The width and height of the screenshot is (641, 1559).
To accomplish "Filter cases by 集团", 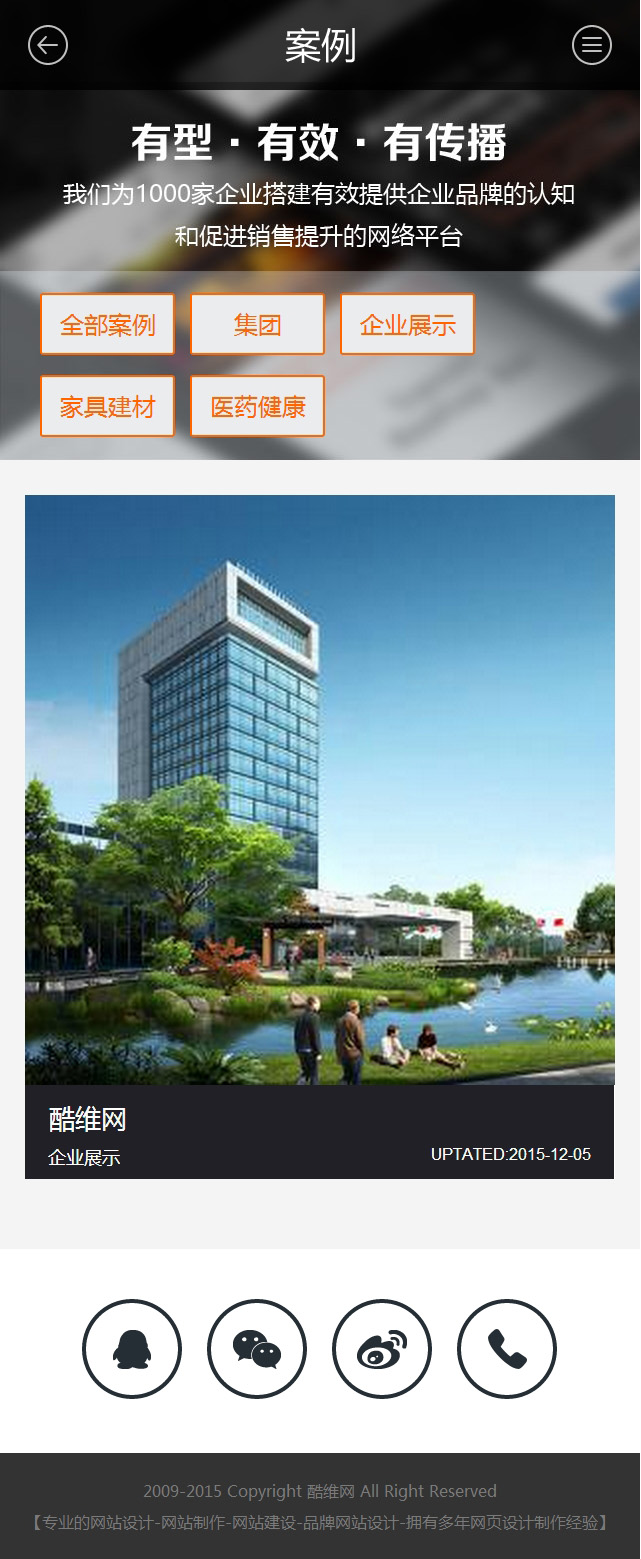I will (x=257, y=324).
